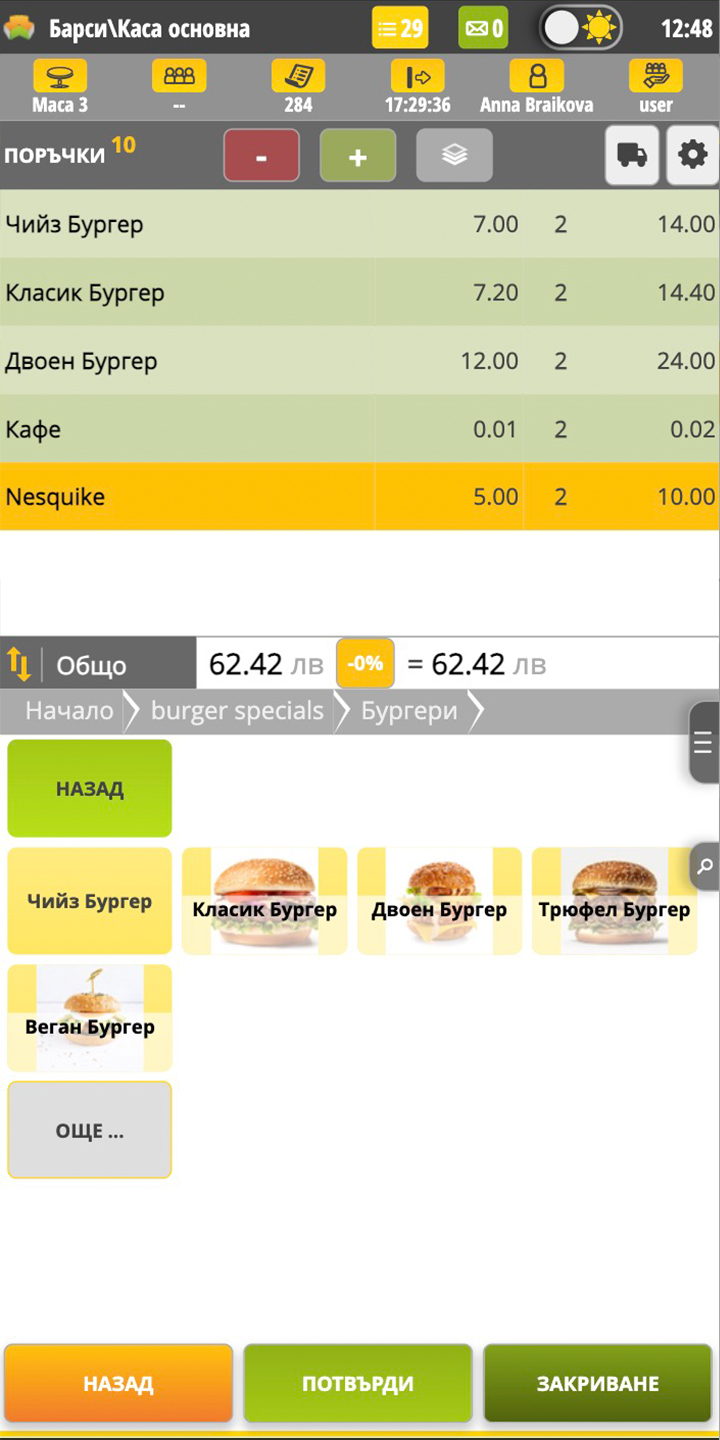
Task: Open burger specials breadcrumb item
Action: pos(236,710)
